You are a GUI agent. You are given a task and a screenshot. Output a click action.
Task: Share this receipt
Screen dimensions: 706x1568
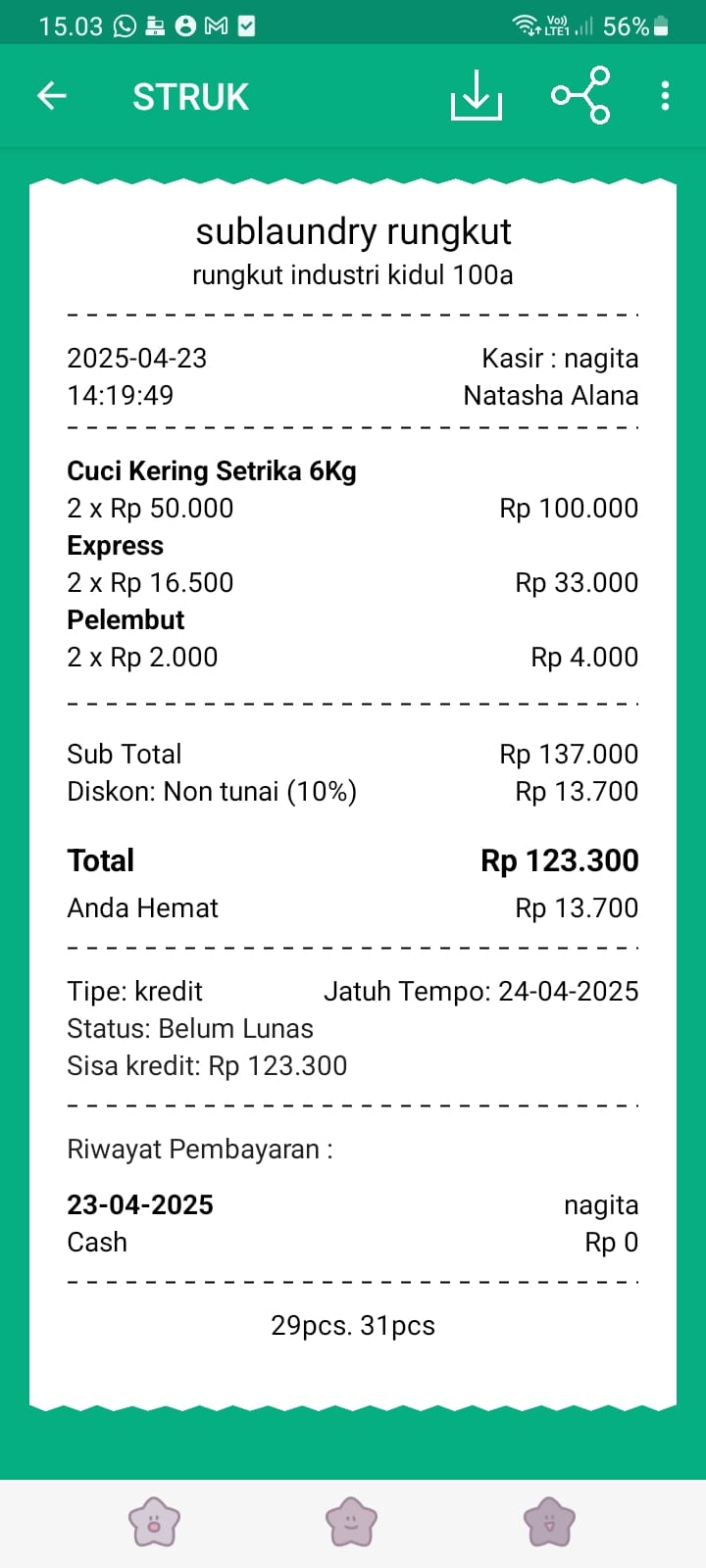(580, 96)
